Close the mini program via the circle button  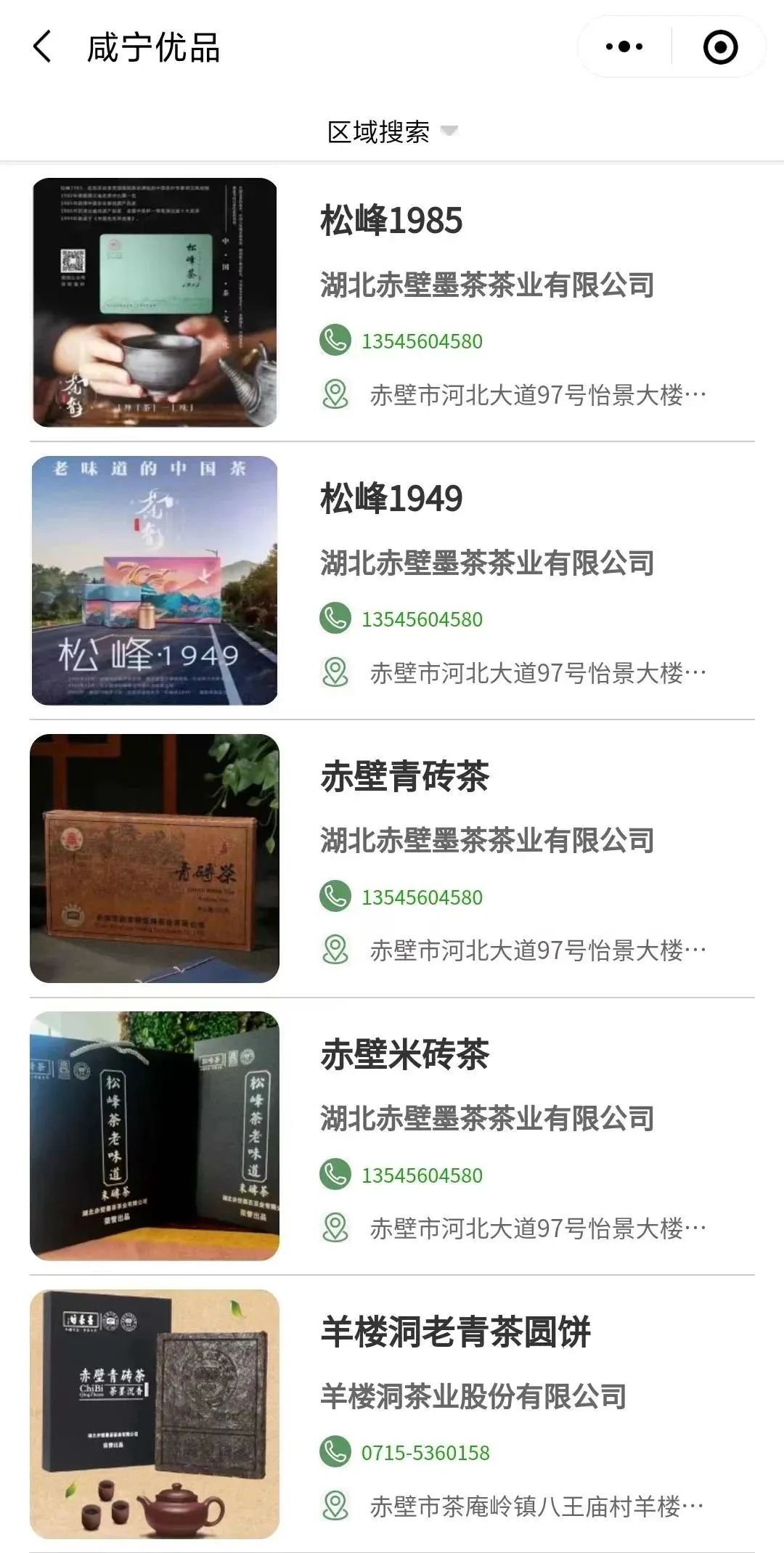[720, 47]
